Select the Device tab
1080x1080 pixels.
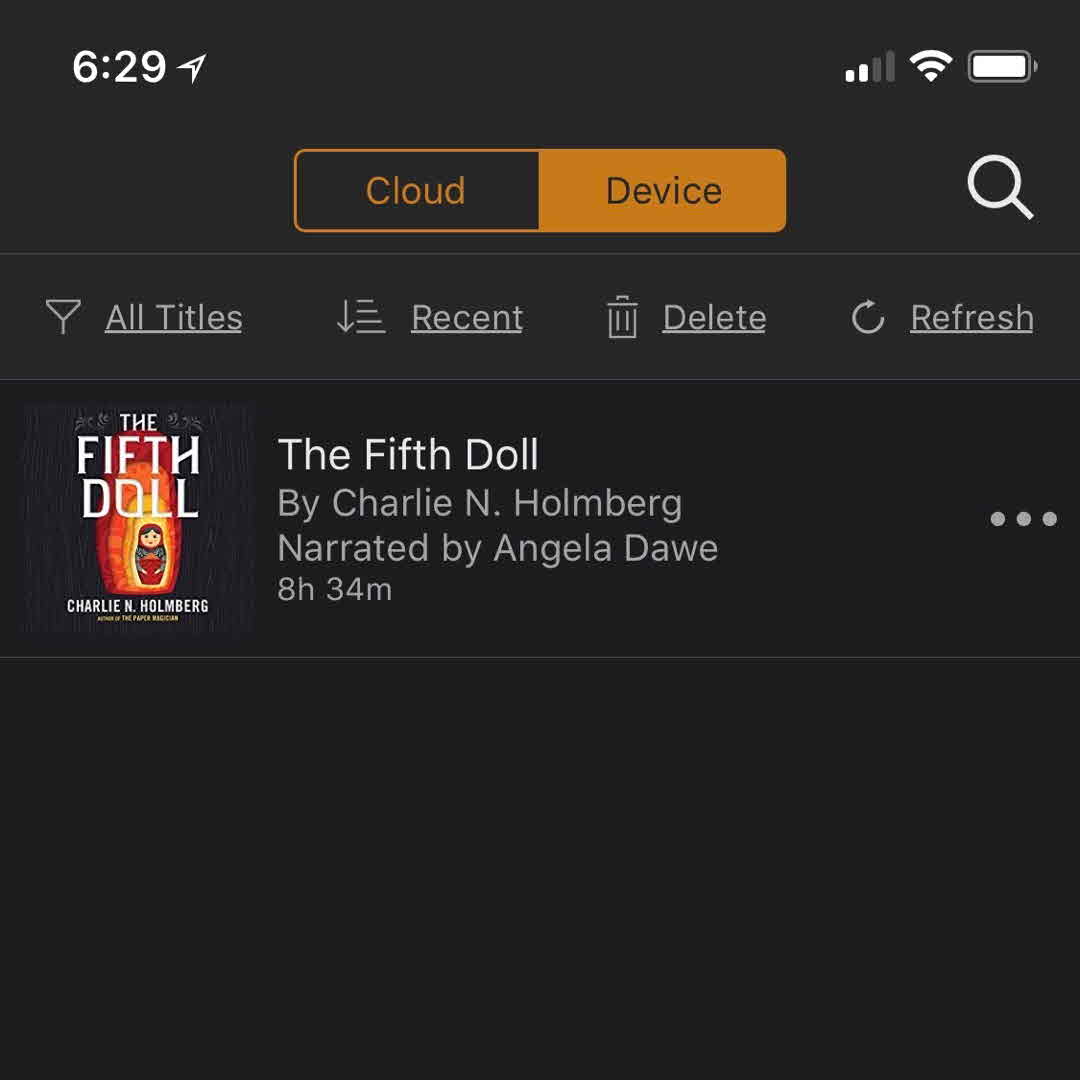[x=663, y=190]
